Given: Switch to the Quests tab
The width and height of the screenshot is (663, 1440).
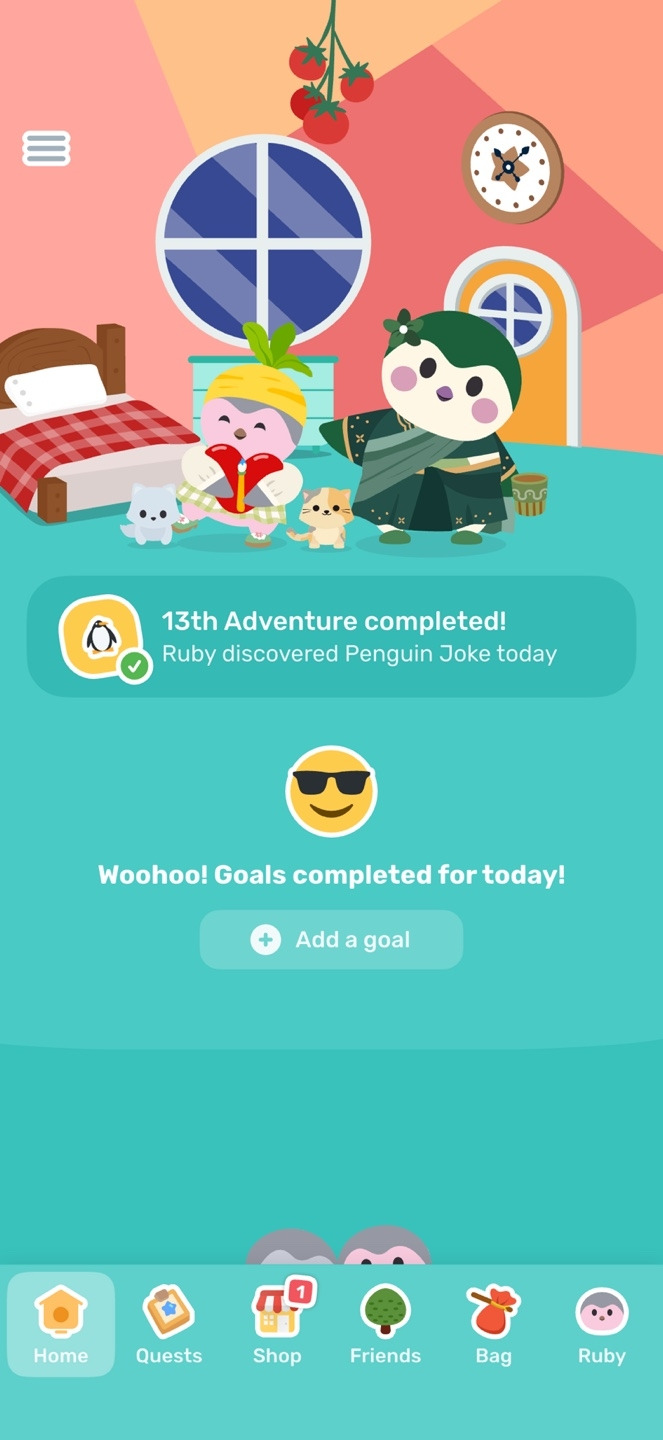Looking at the screenshot, I should coord(169,1325).
